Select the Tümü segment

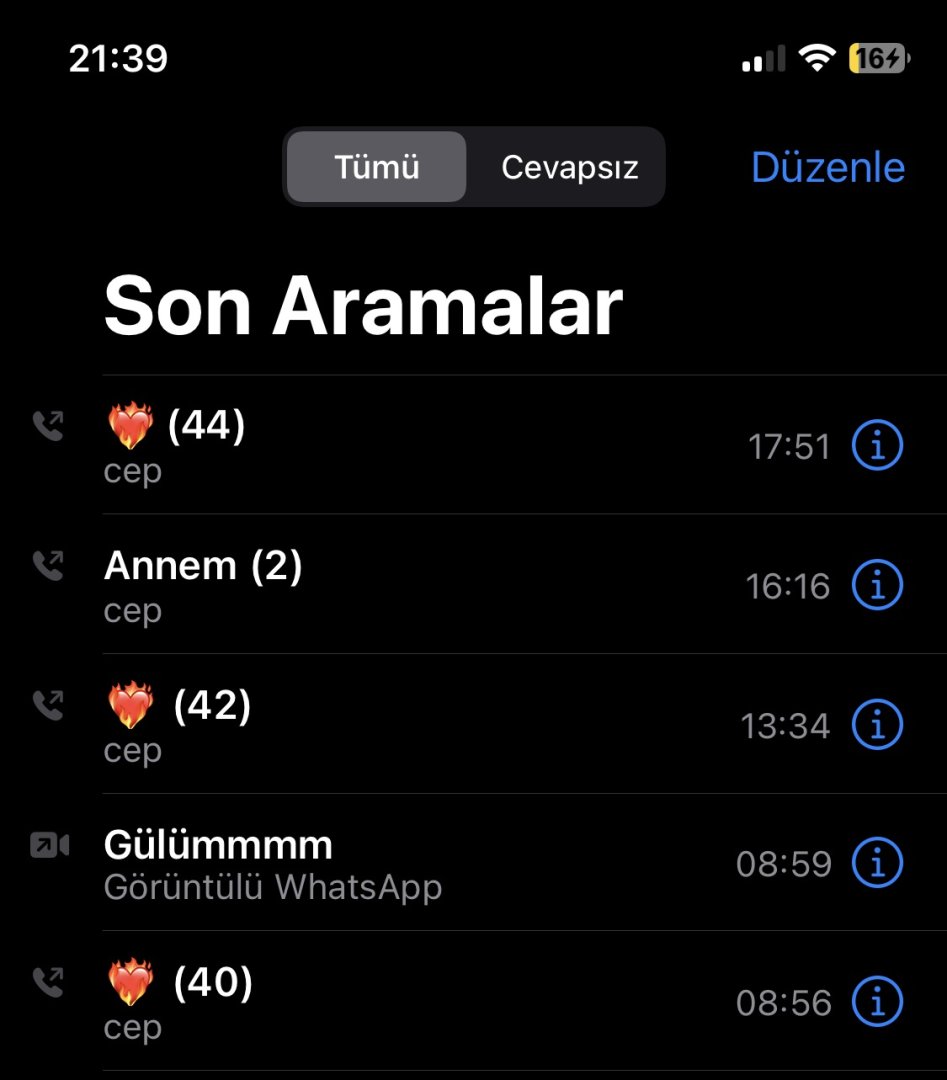376,167
